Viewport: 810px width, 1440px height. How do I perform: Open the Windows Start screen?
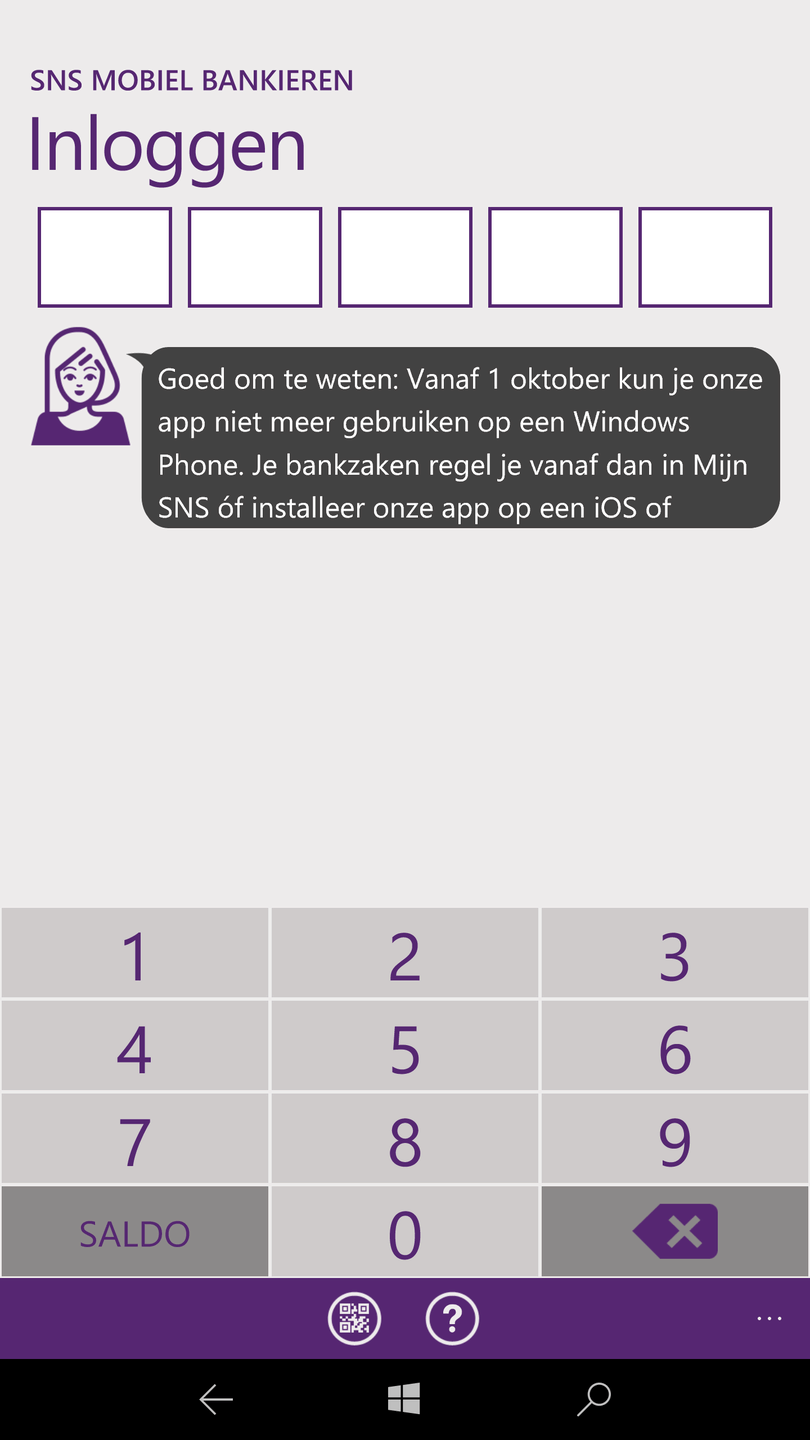point(404,1399)
